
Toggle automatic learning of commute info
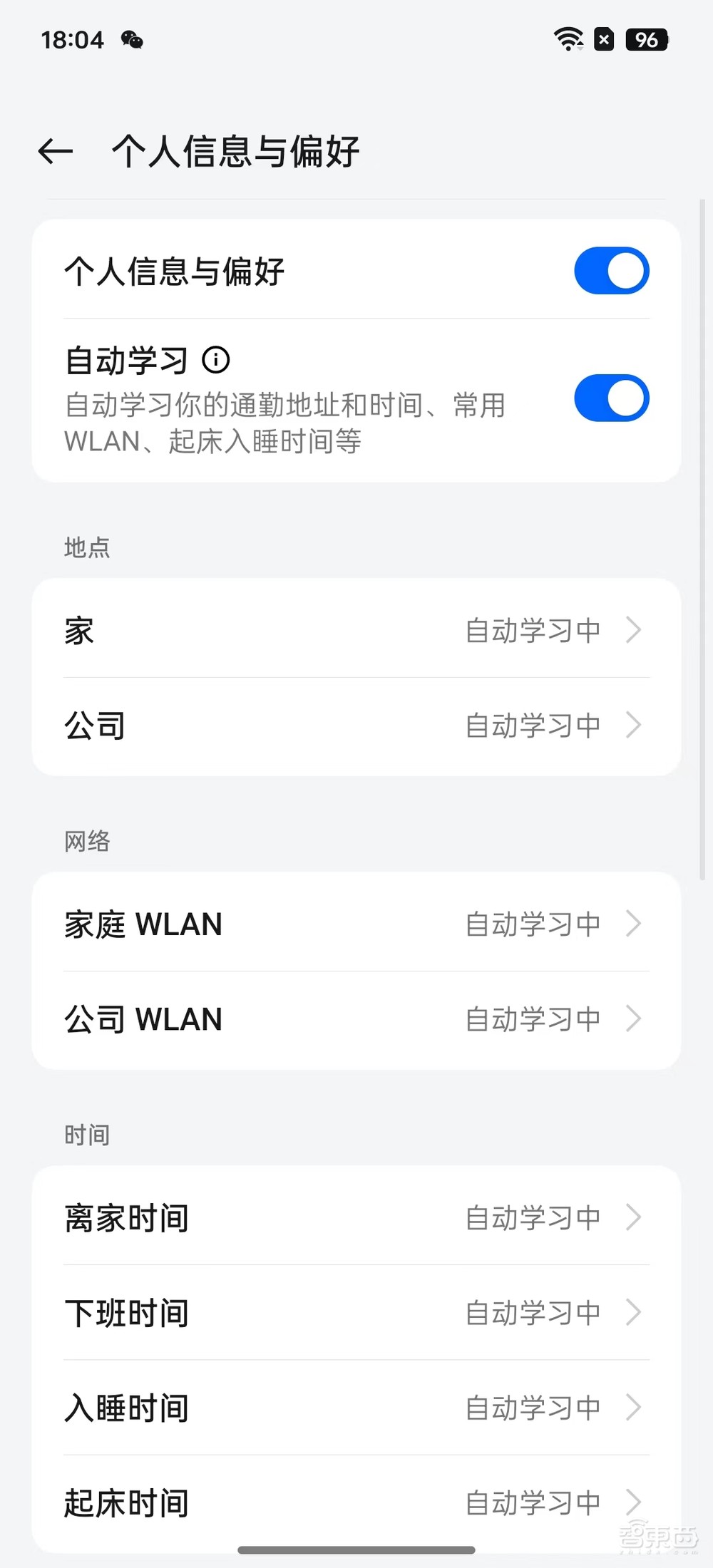pos(612,398)
